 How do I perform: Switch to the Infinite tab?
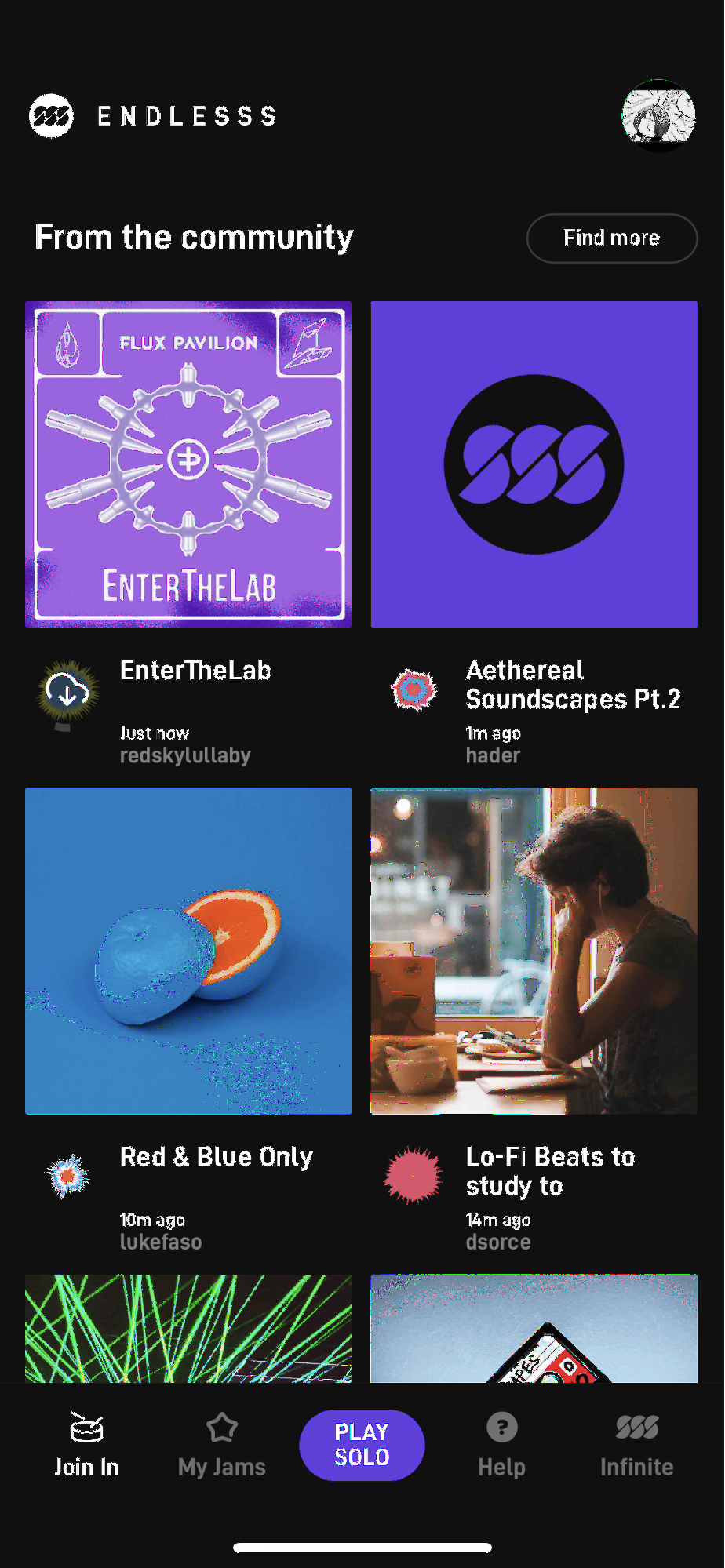636,1446
